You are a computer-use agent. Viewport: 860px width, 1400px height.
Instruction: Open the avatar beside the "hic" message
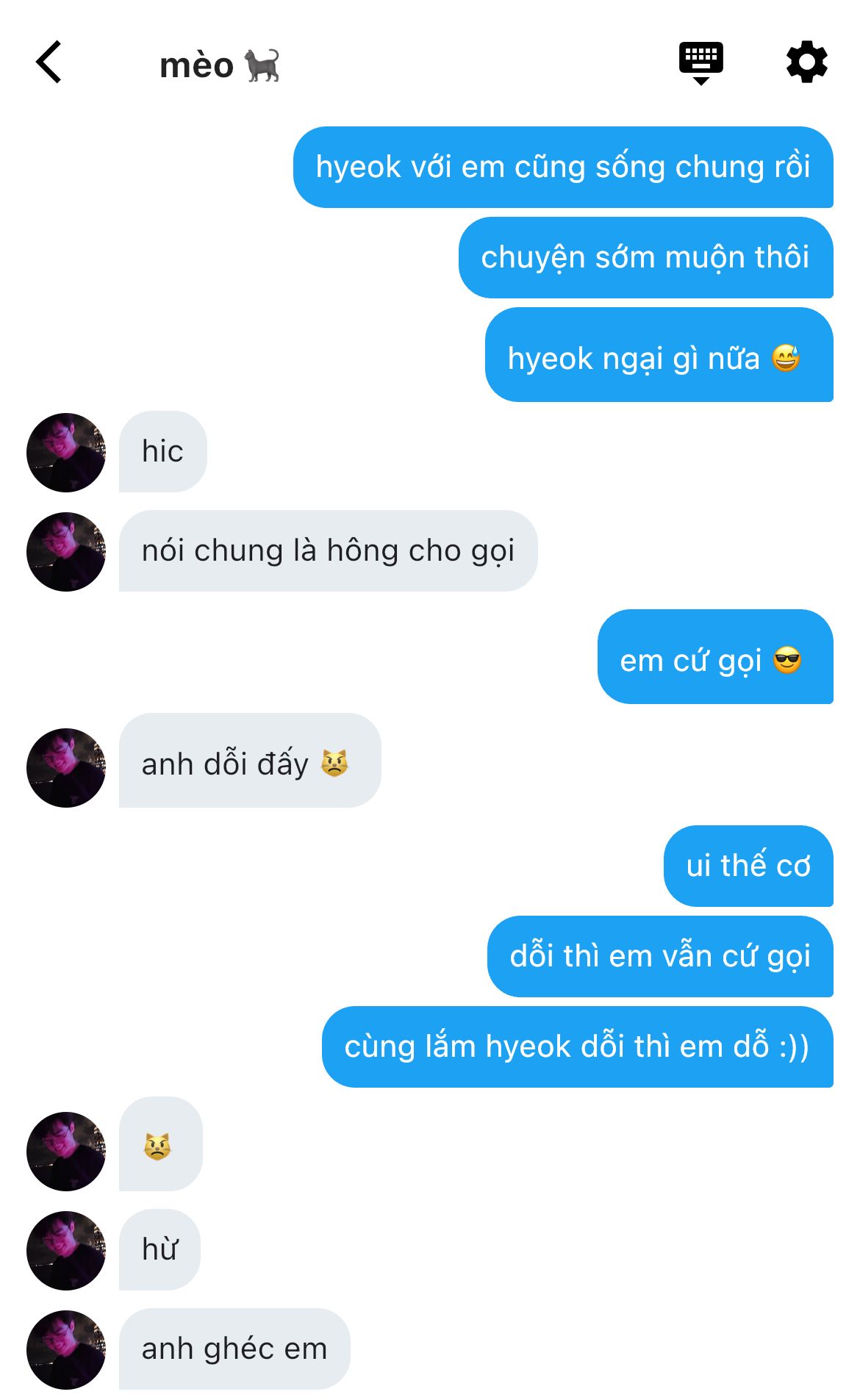(66, 452)
